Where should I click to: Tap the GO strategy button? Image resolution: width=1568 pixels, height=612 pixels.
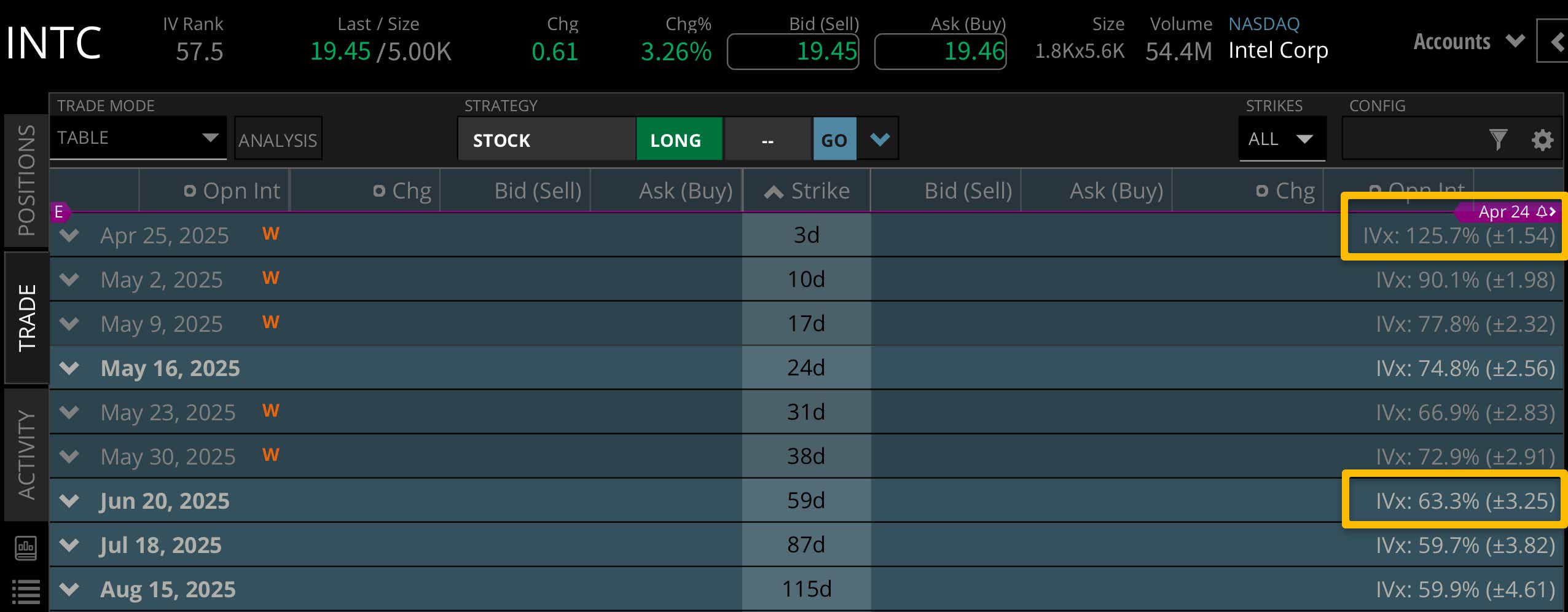(x=834, y=140)
